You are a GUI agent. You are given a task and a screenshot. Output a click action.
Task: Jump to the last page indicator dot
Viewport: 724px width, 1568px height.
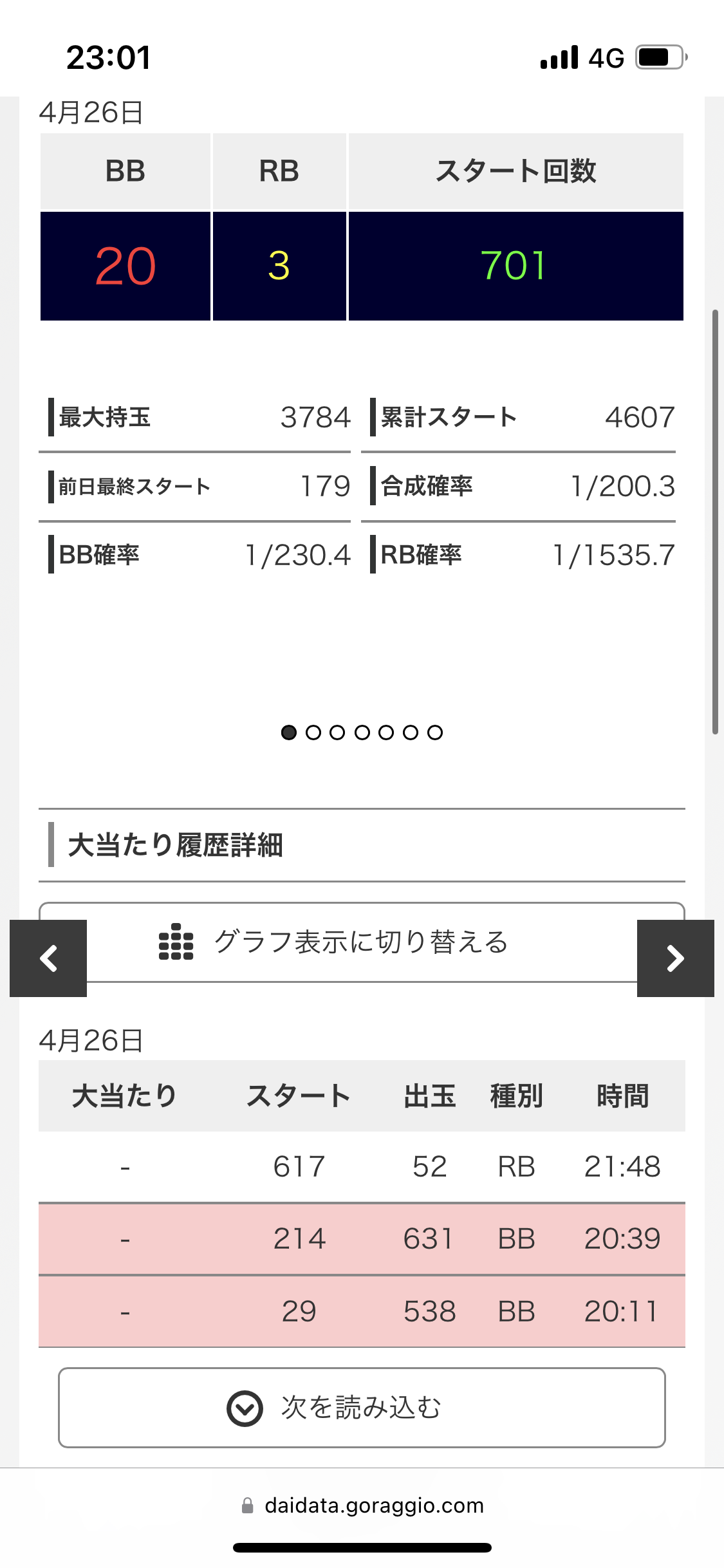pyautogui.click(x=435, y=733)
